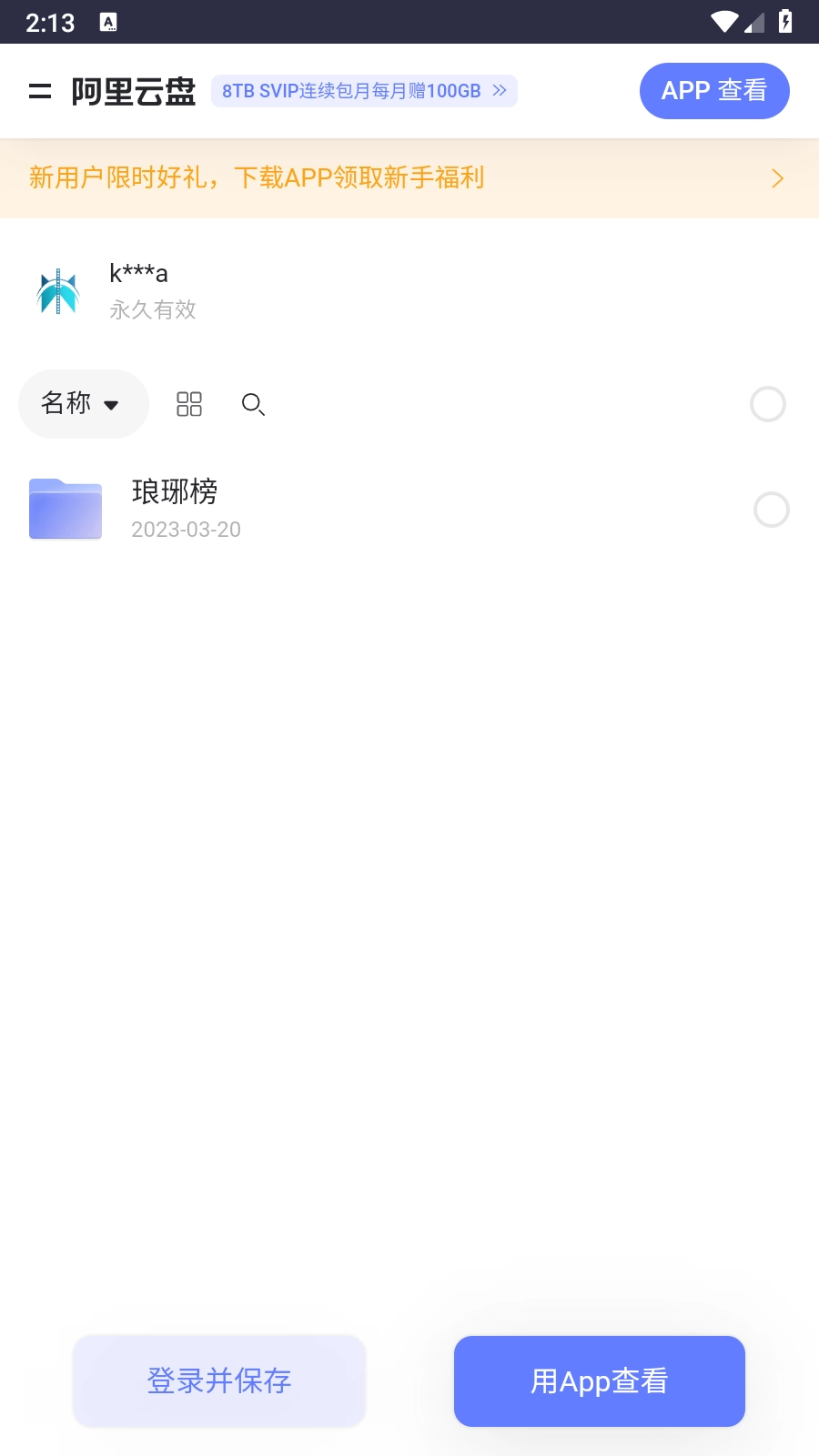The image size is (819, 1456).
Task: Click the 永久有效 validity label
Action: [153, 309]
